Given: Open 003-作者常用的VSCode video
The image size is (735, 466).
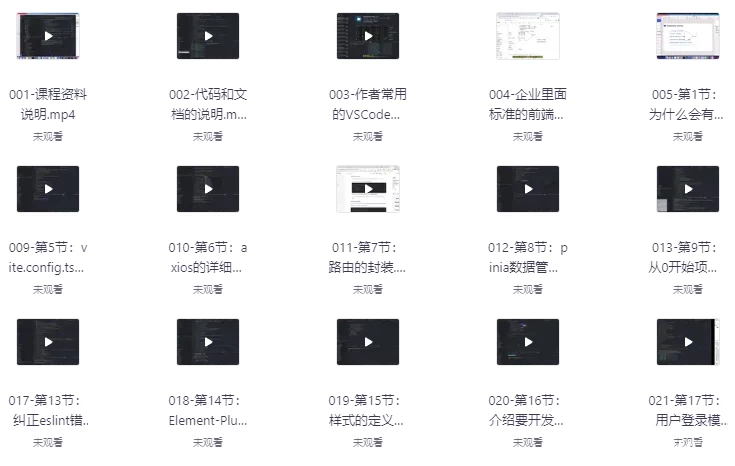Looking at the screenshot, I should [368, 36].
